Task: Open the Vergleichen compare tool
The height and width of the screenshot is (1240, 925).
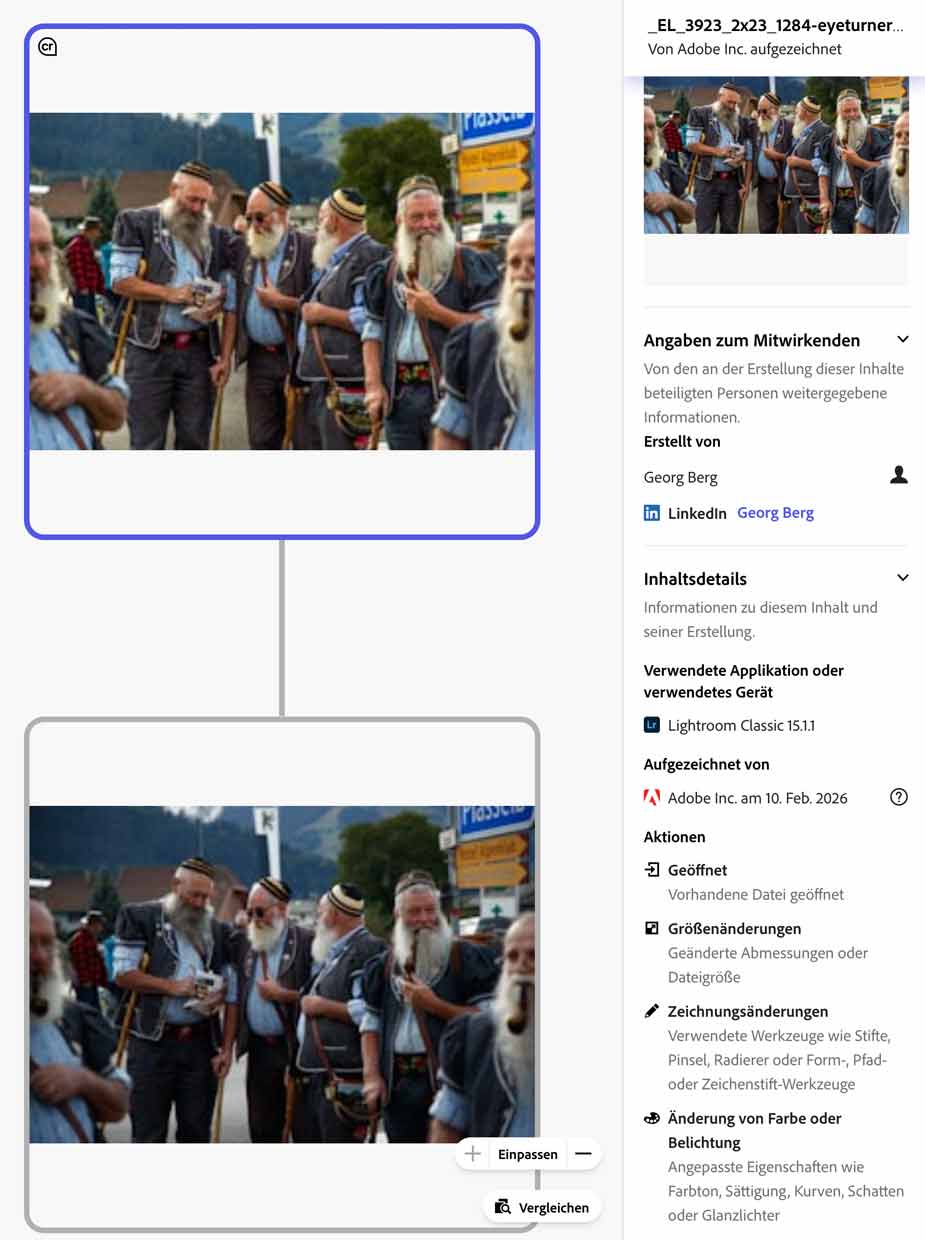Action: click(542, 1207)
